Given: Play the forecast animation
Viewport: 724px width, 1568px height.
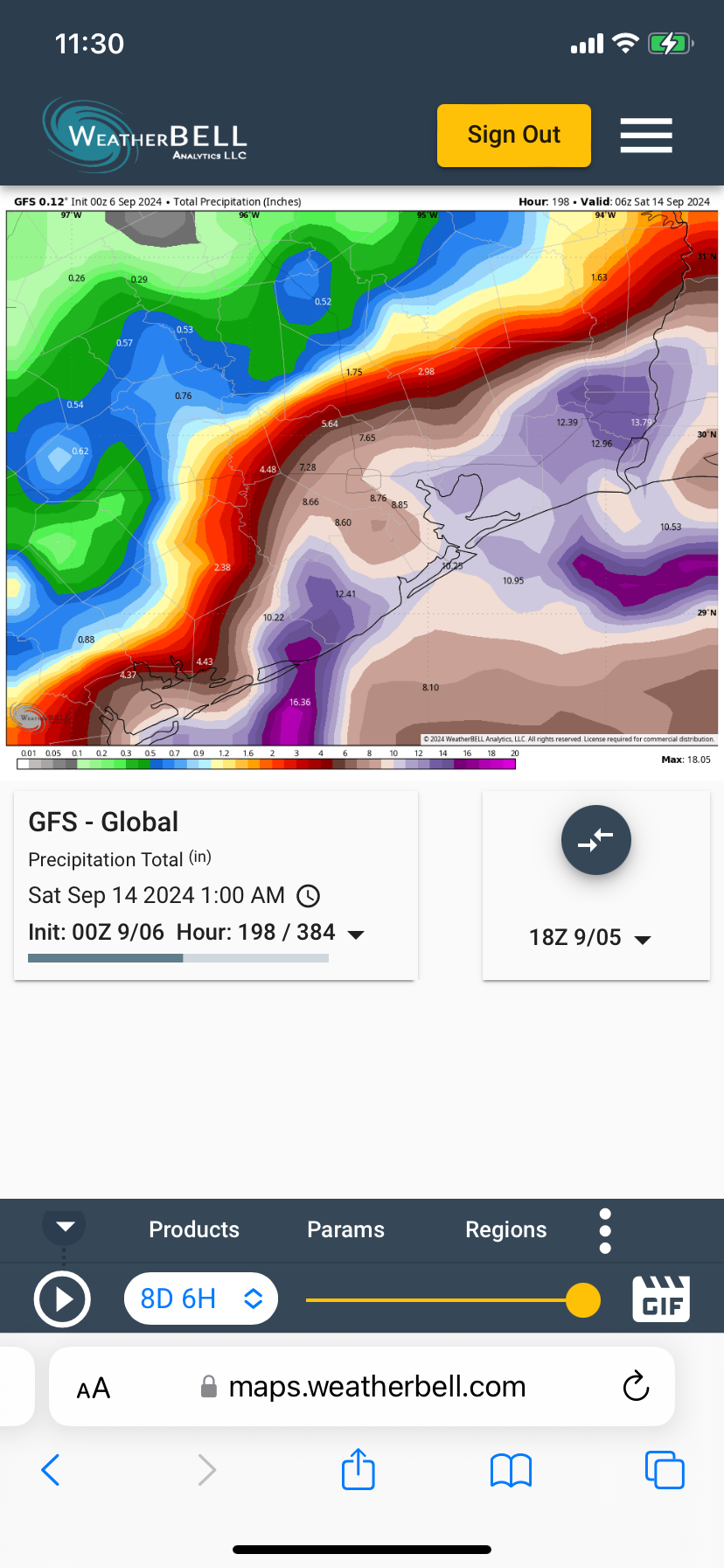Looking at the screenshot, I should pos(62,1299).
